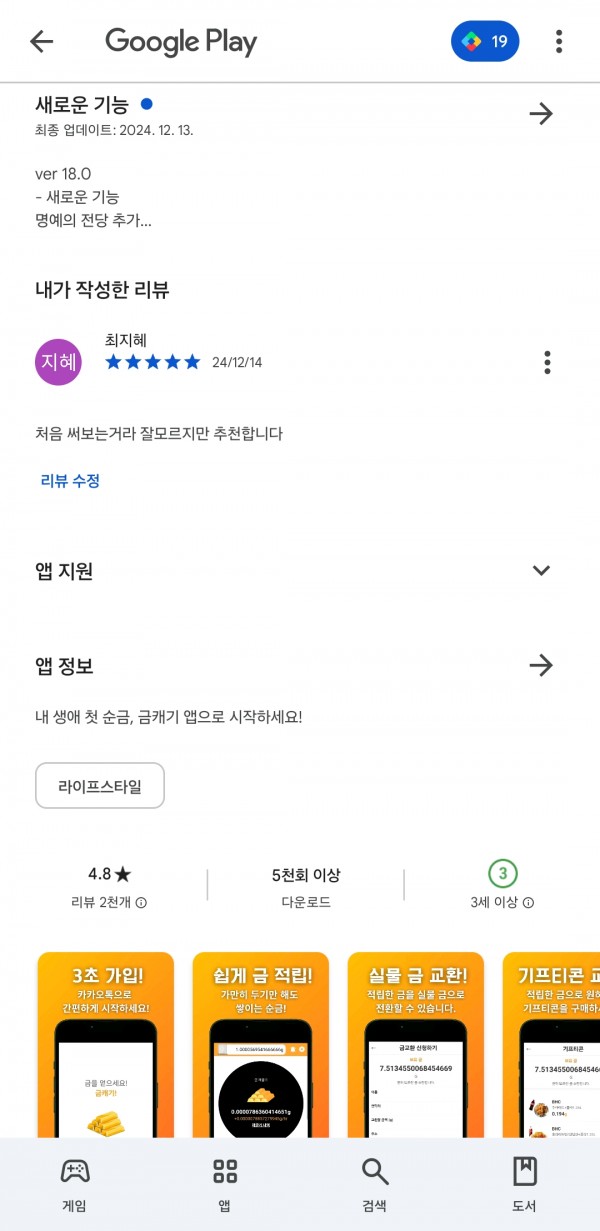
Task: Switch to the 검색 tab
Action: [x=375, y=1186]
